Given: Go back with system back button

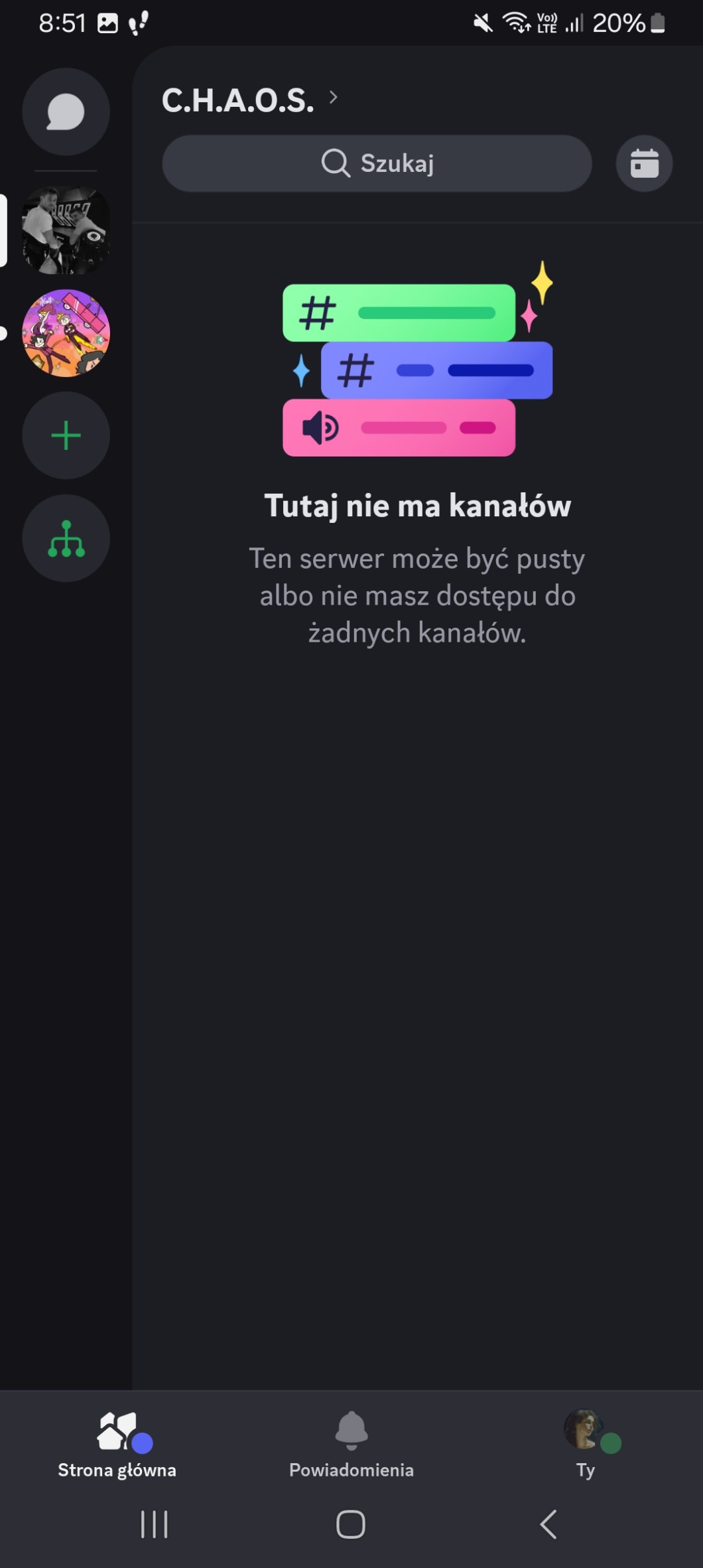Looking at the screenshot, I should click(548, 1524).
